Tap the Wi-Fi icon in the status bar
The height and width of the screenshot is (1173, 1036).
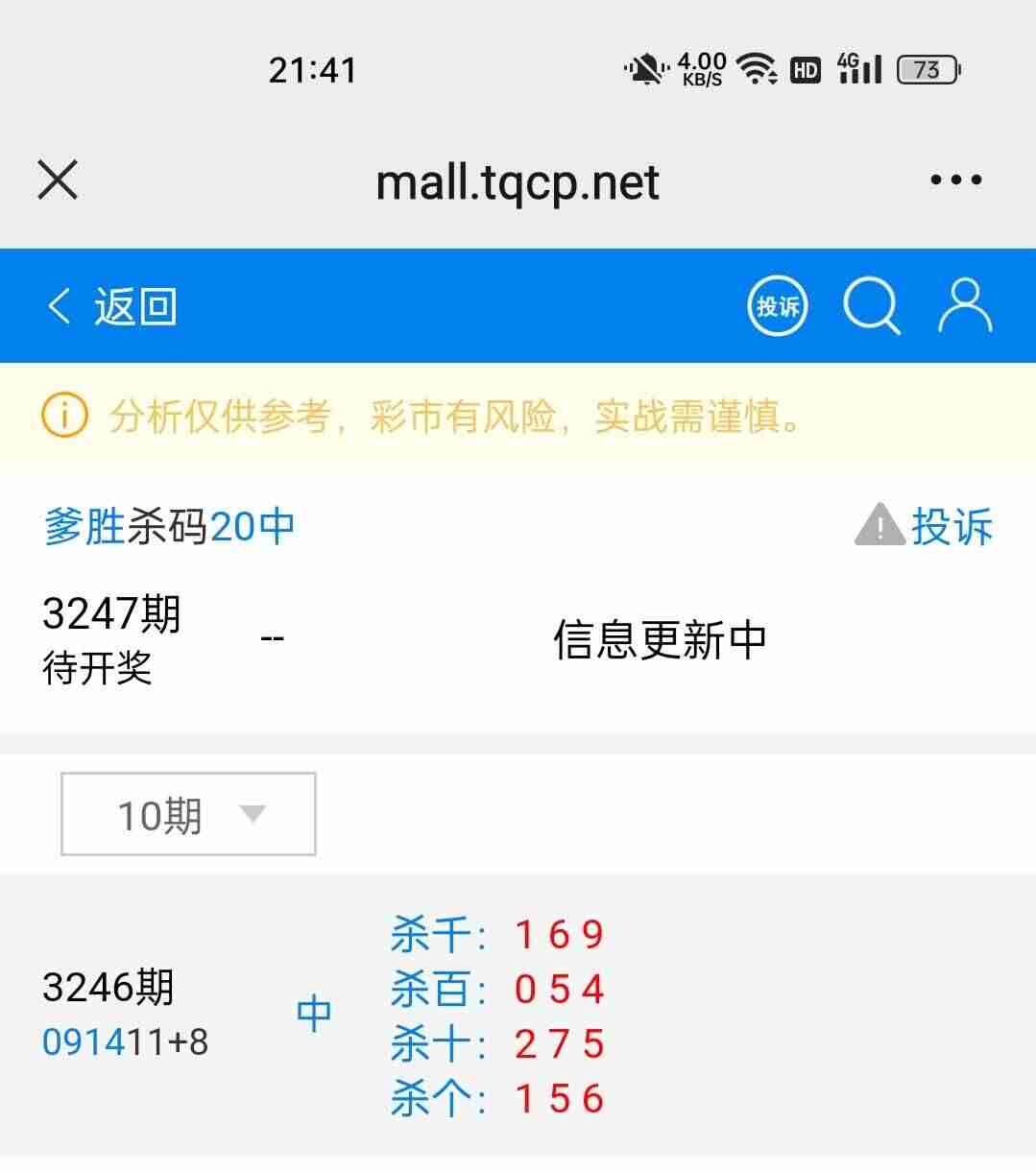tap(755, 68)
